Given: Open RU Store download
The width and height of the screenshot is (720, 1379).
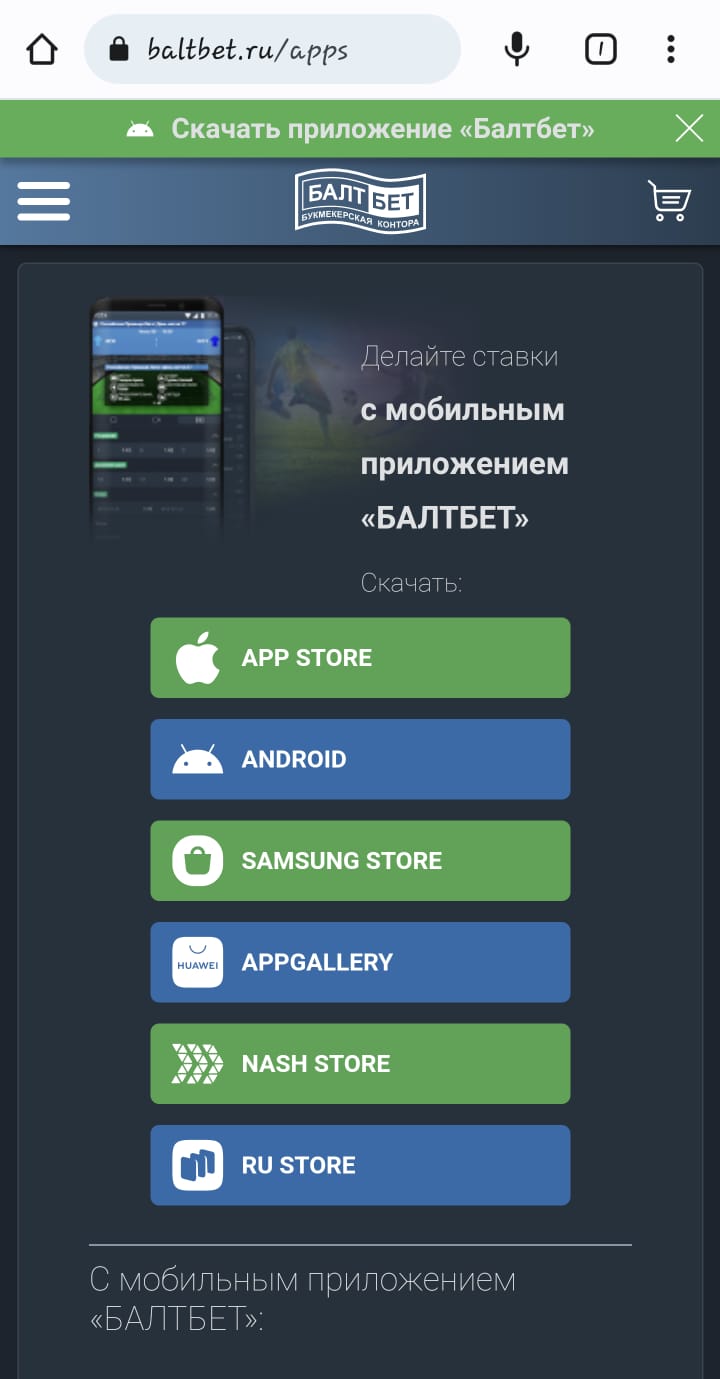Looking at the screenshot, I should [x=360, y=1165].
